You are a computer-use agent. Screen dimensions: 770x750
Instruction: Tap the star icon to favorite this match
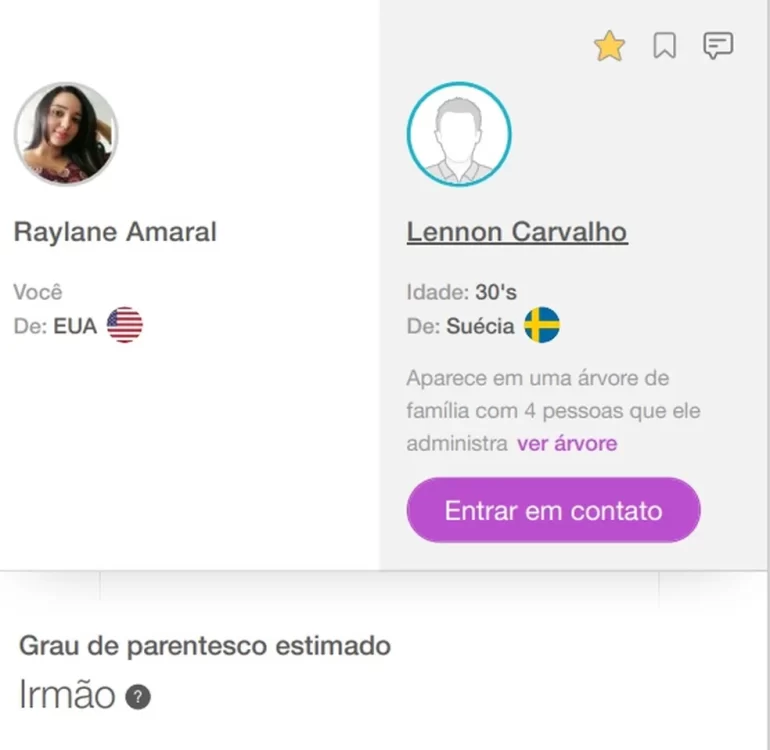(609, 46)
